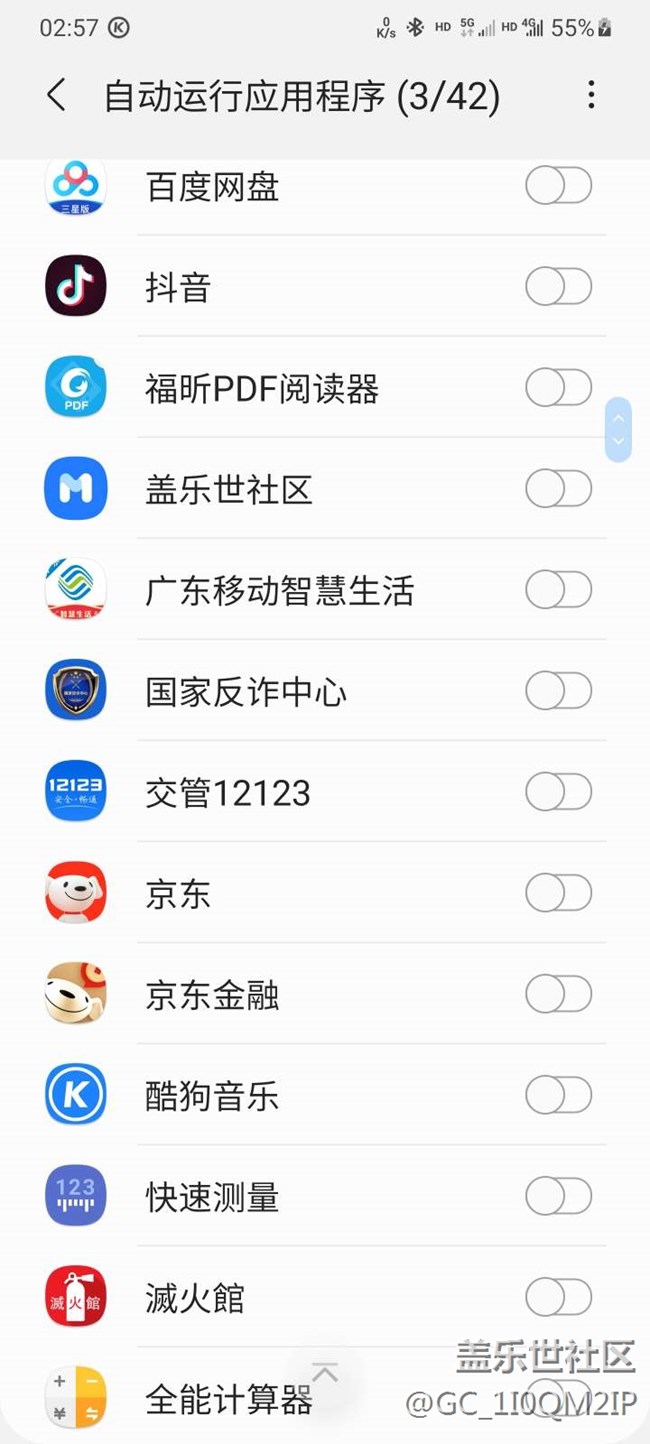
Task: Enable auto-run for 百度网盘
Action: click(x=558, y=186)
